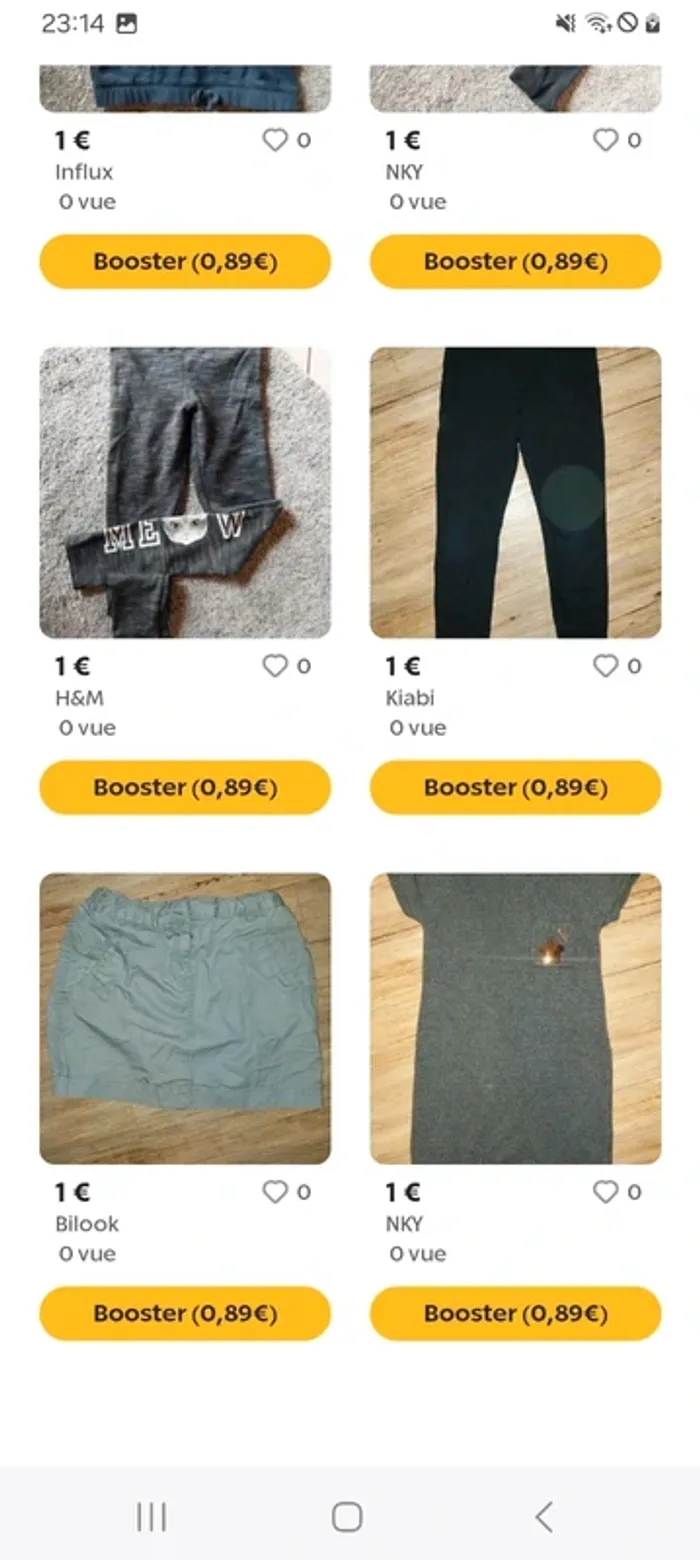Open the H&M Meow leggings photo
This screenshot has width=700, height=1560.
[x=185, y=492]
